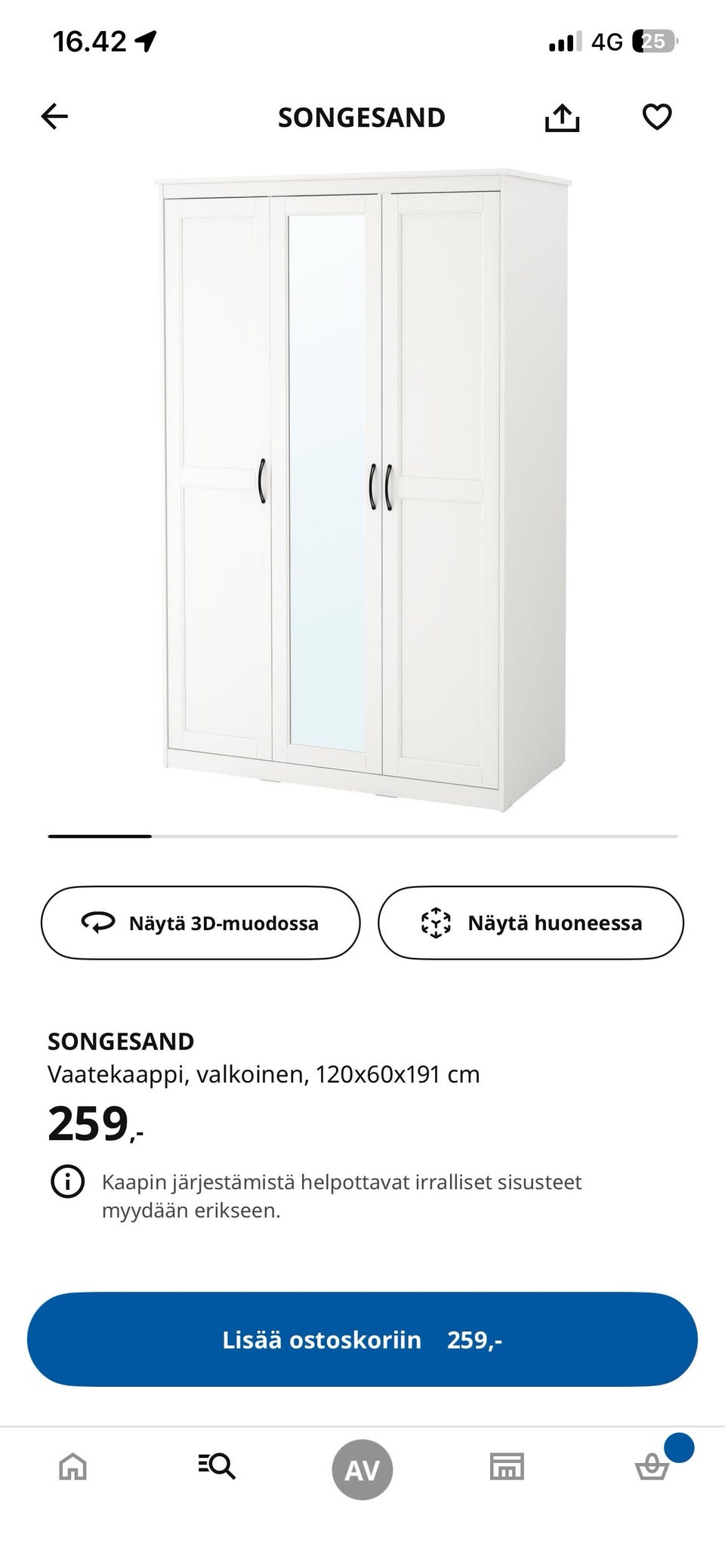The height and width of the screenshot is (1568, 725).
Task: Open the shopping basket icon
Action: pyautogui.click(x=652, y=1468)
